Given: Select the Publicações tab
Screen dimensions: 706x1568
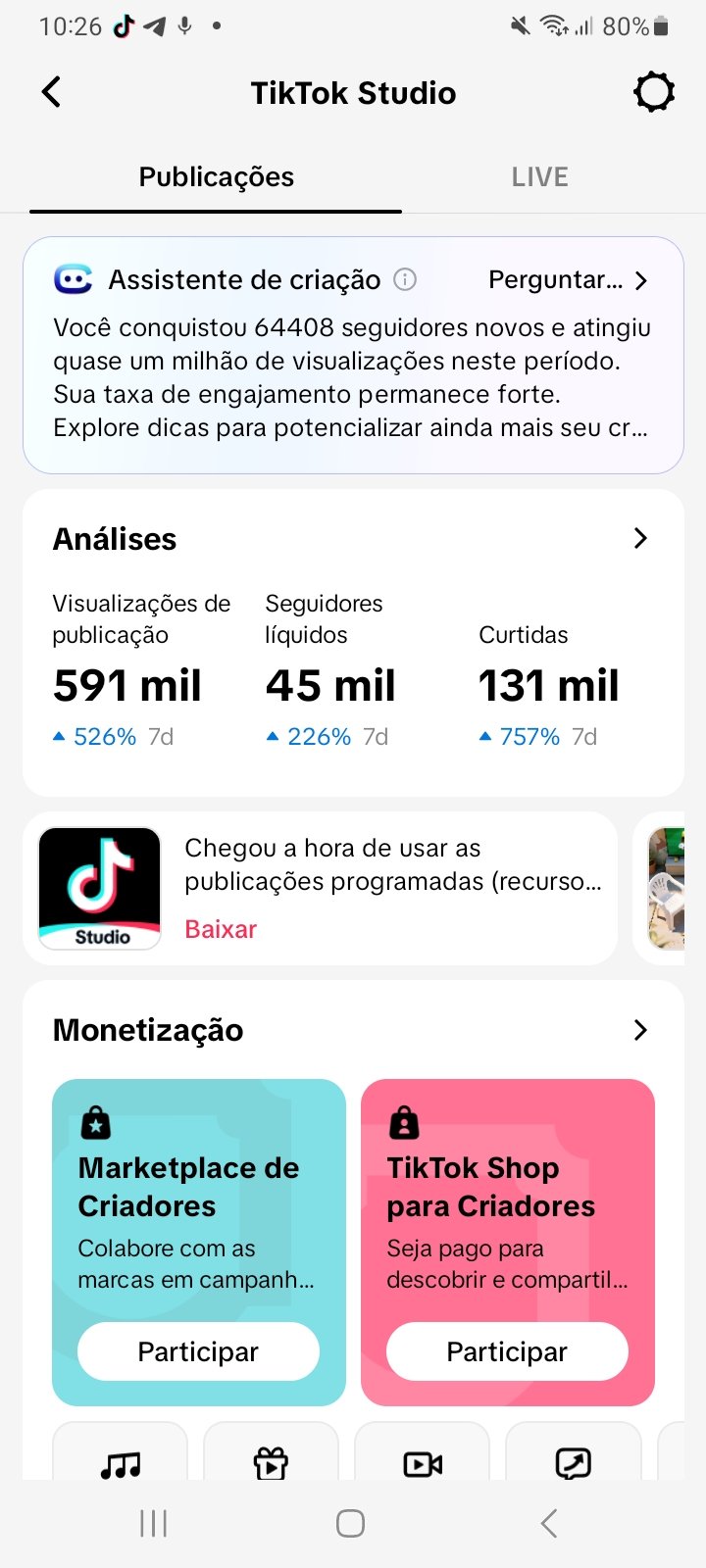Looking at the screenshot, I should (216, 177).
